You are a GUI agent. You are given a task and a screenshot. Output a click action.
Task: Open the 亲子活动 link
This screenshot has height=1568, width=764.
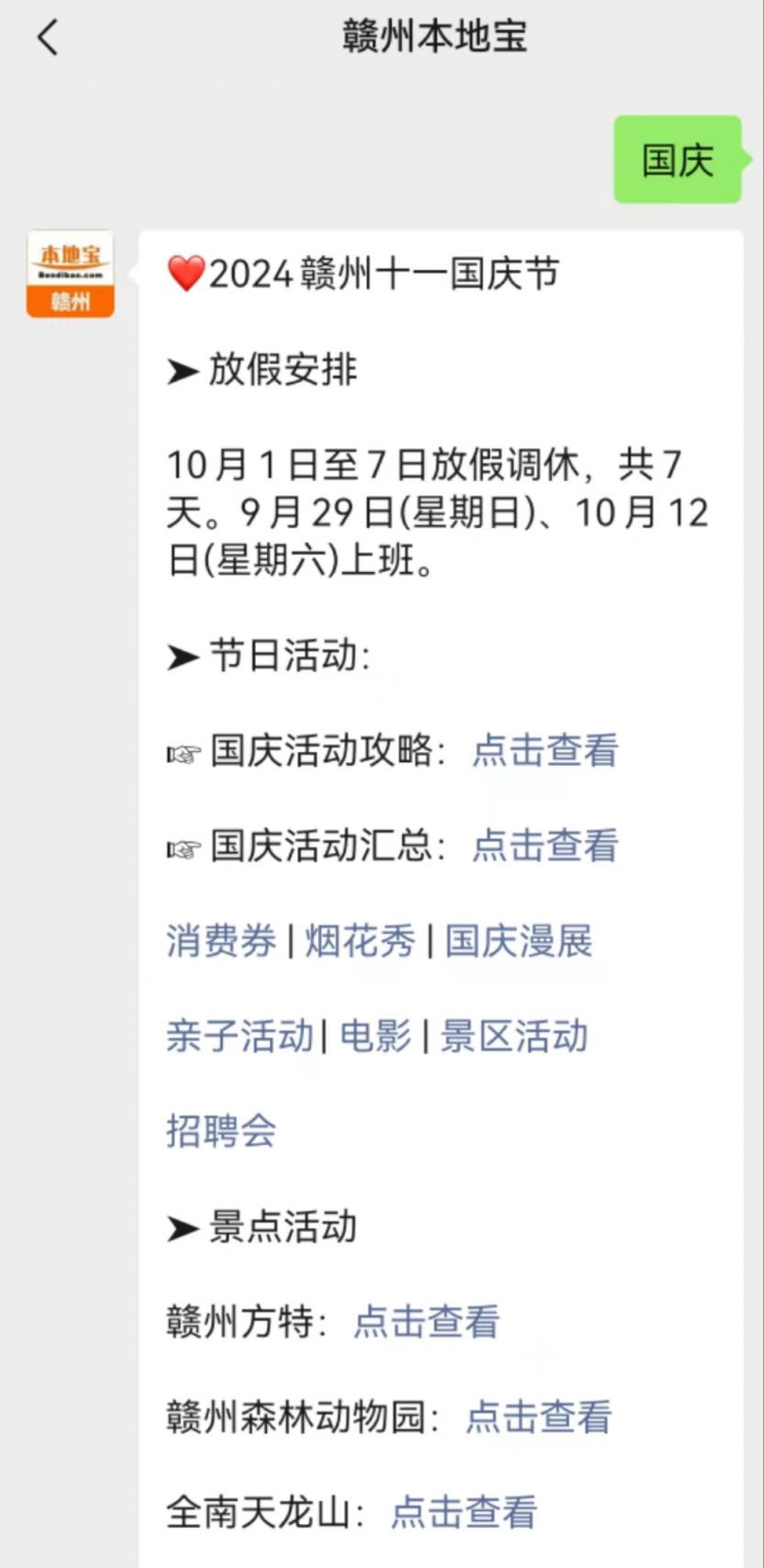pyautogui.click(x=240, y=1037)
